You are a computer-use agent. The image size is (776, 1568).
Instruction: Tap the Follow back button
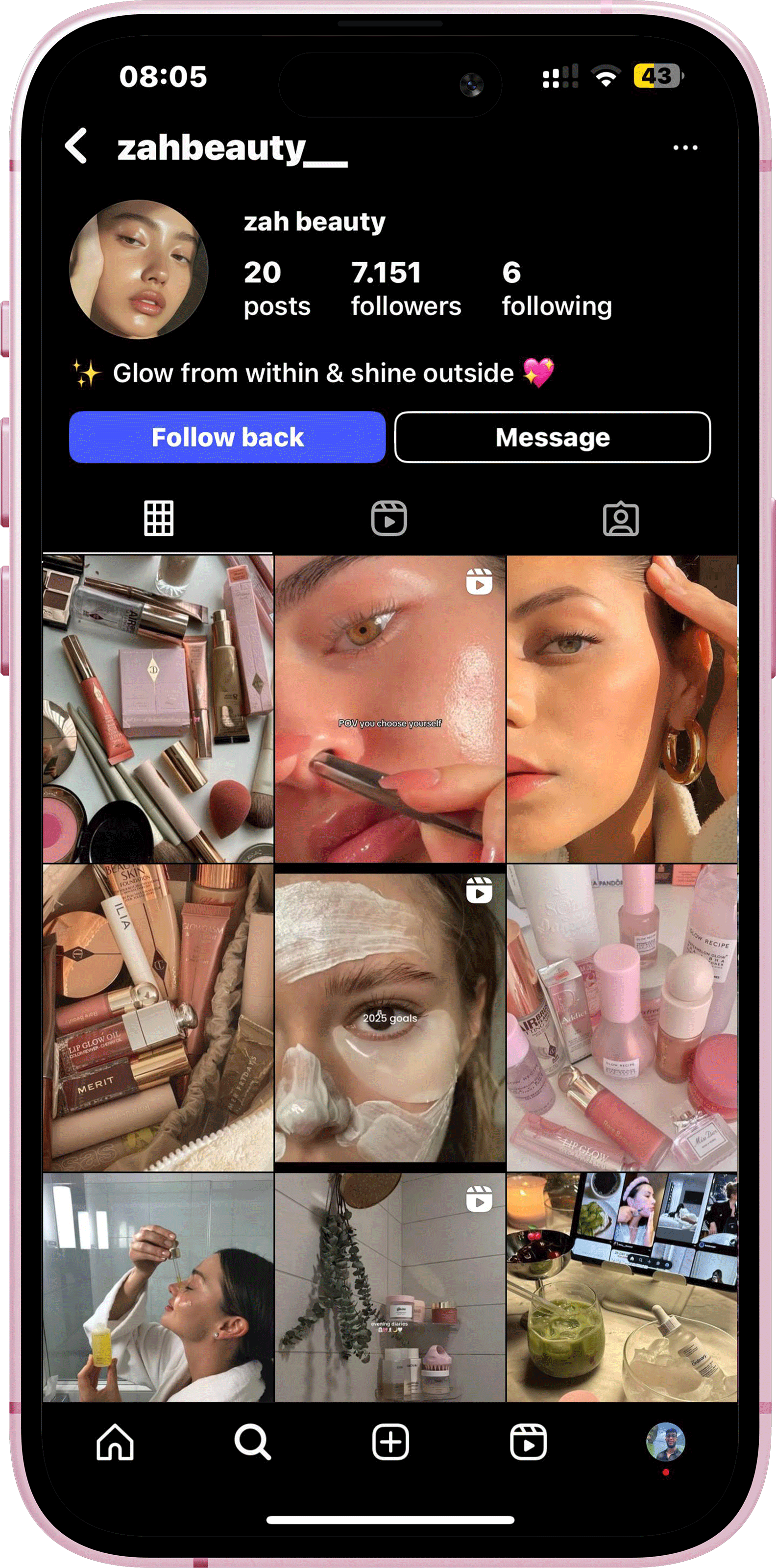click(x=227, y=437)
